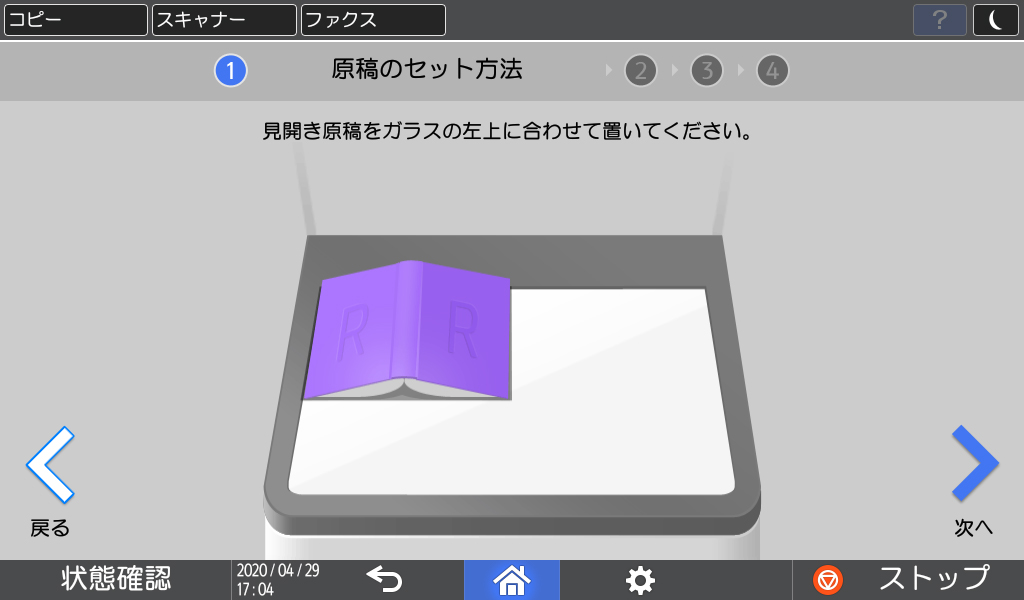Image resolution: width=1024 pixels, height=600 pixels.
Task: Open the settings gear
Action: pyautogui.click(x=639, y=579)
